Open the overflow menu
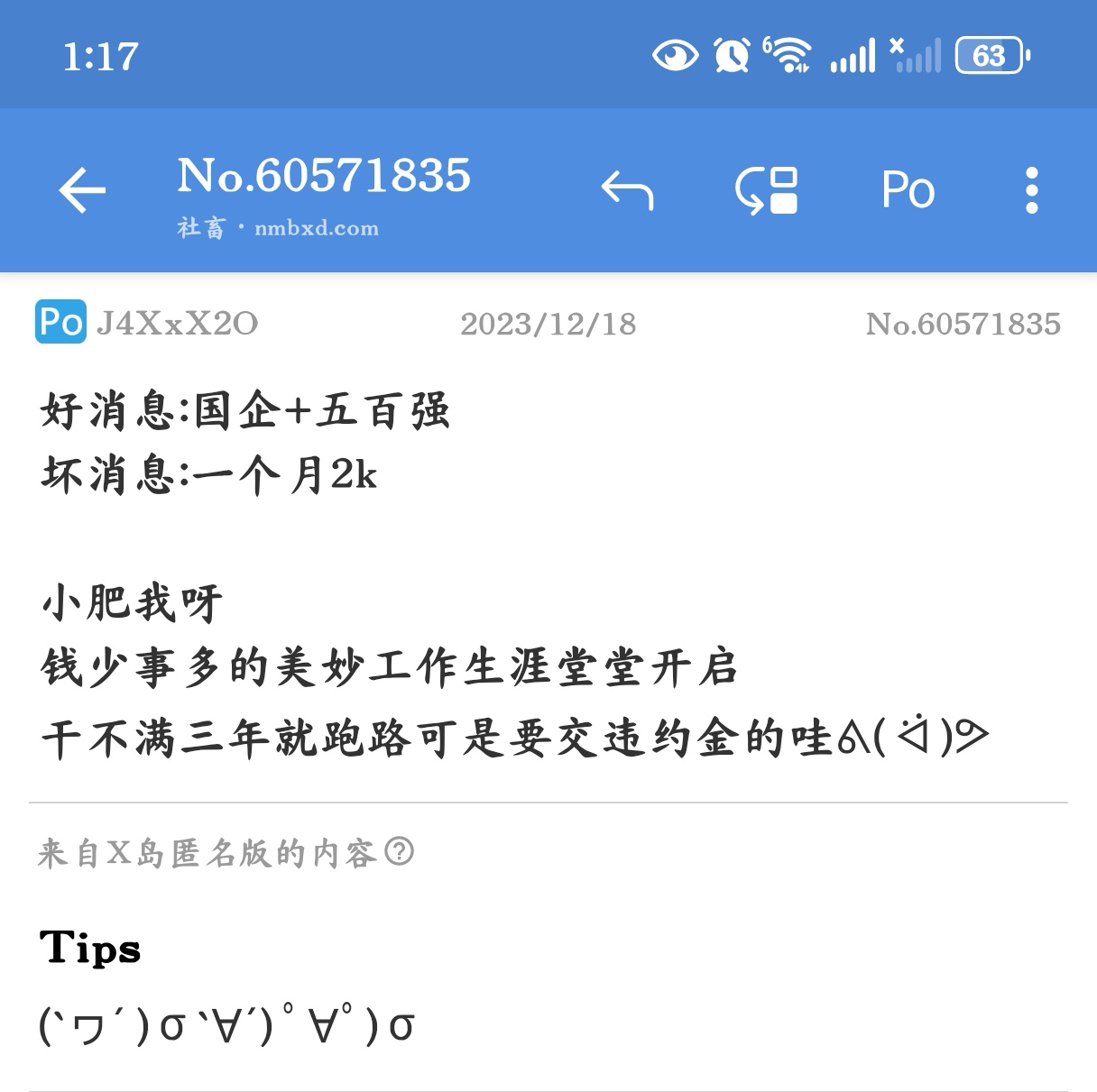This screenshot has width=1097, height=1092. click(x=1032, y=190)
